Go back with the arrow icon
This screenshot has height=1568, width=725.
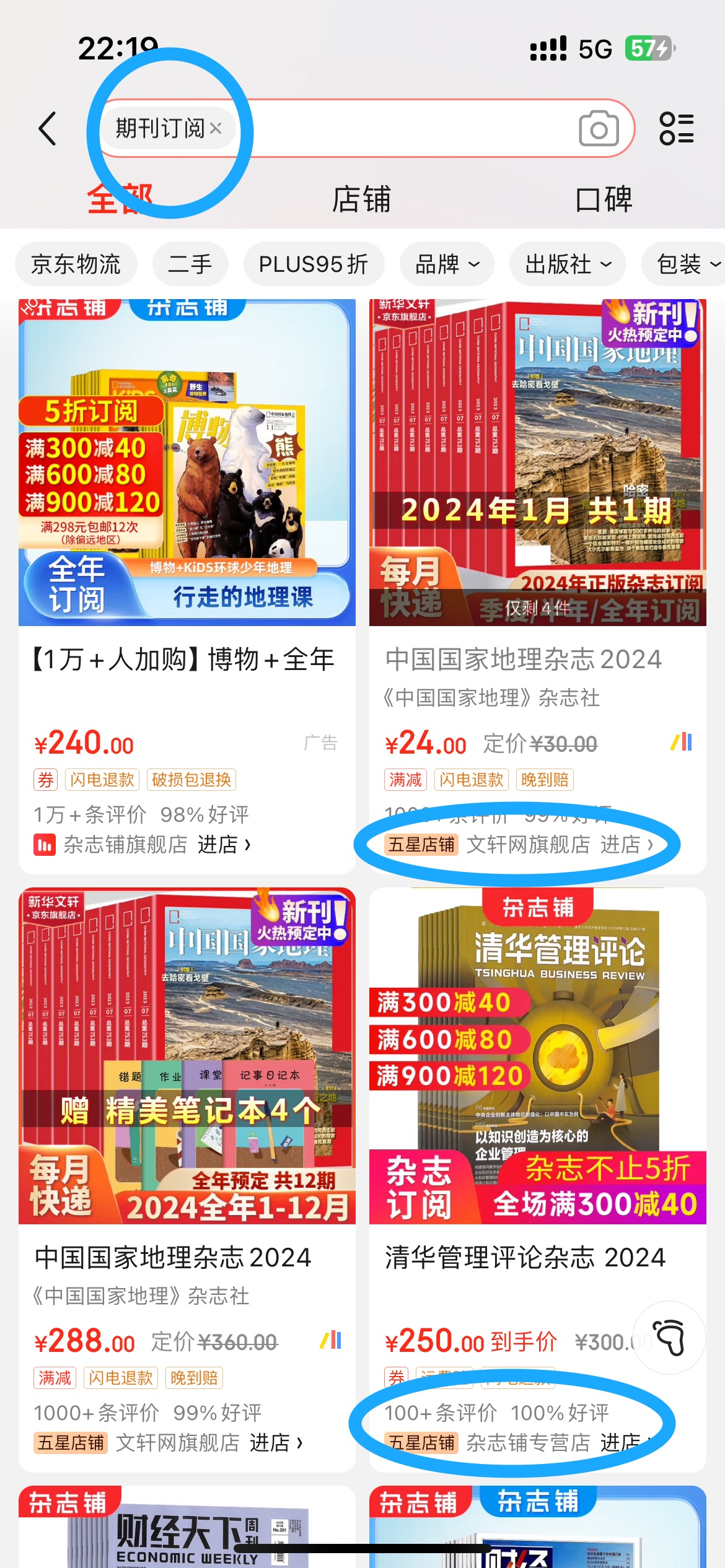[x=48, y=129]
